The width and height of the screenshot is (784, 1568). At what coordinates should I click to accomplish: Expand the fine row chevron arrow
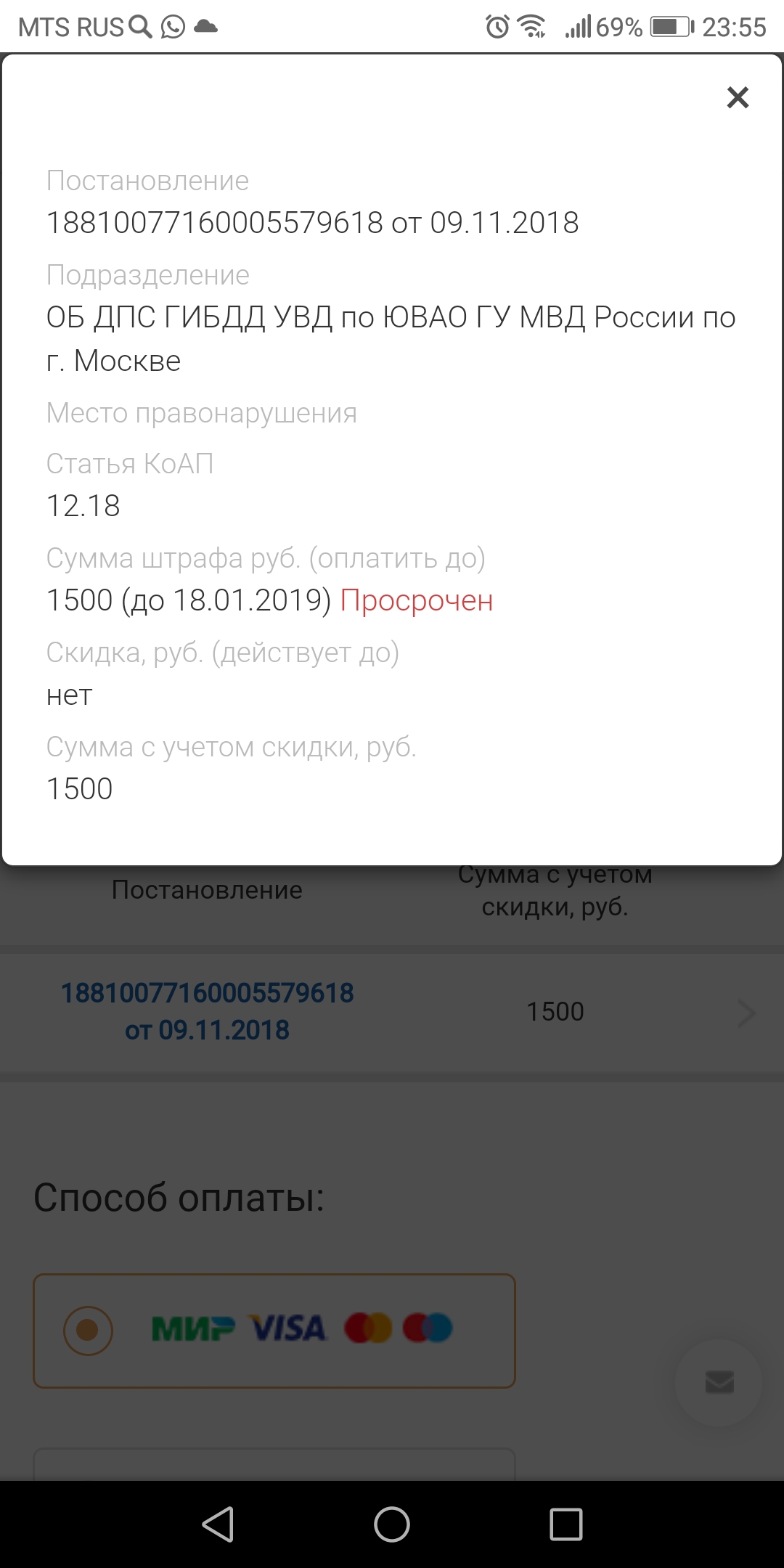746,1013
